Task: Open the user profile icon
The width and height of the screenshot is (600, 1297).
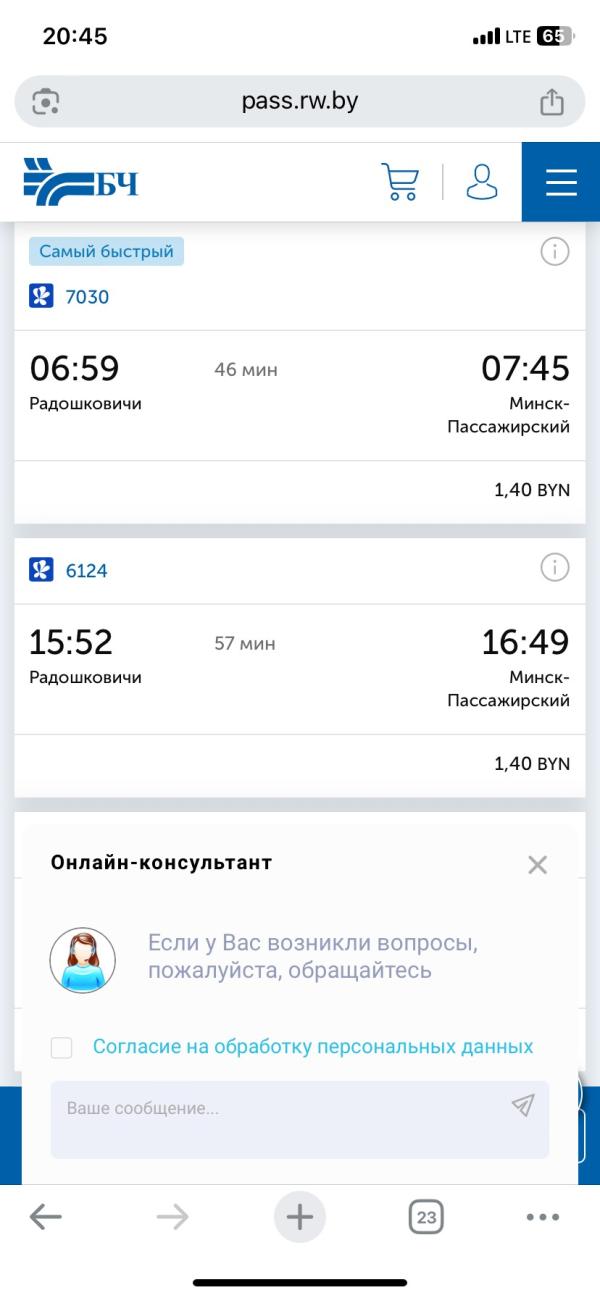Action: click(482, 182)
